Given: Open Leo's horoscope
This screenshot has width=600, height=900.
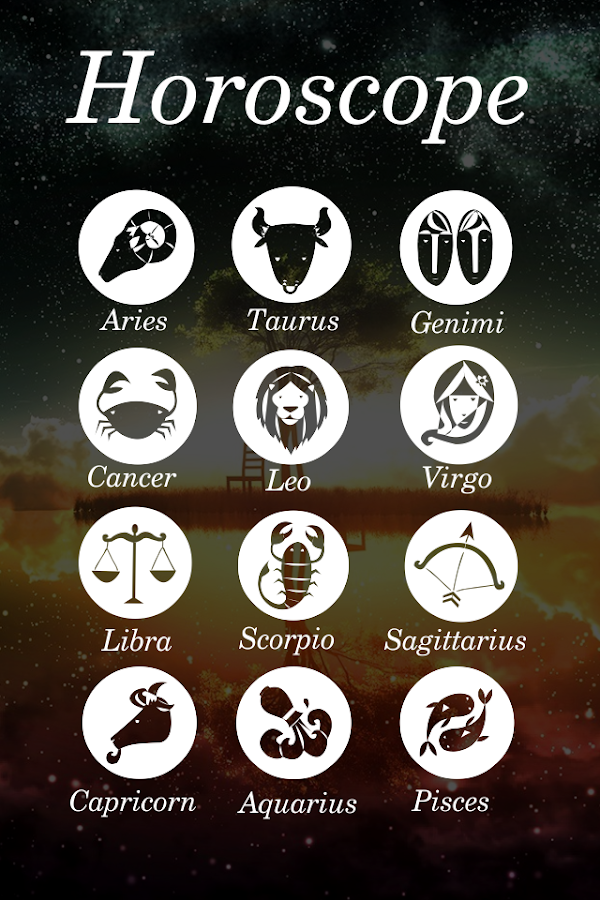Looking at the screenshot, I should [x=290, y=407].
